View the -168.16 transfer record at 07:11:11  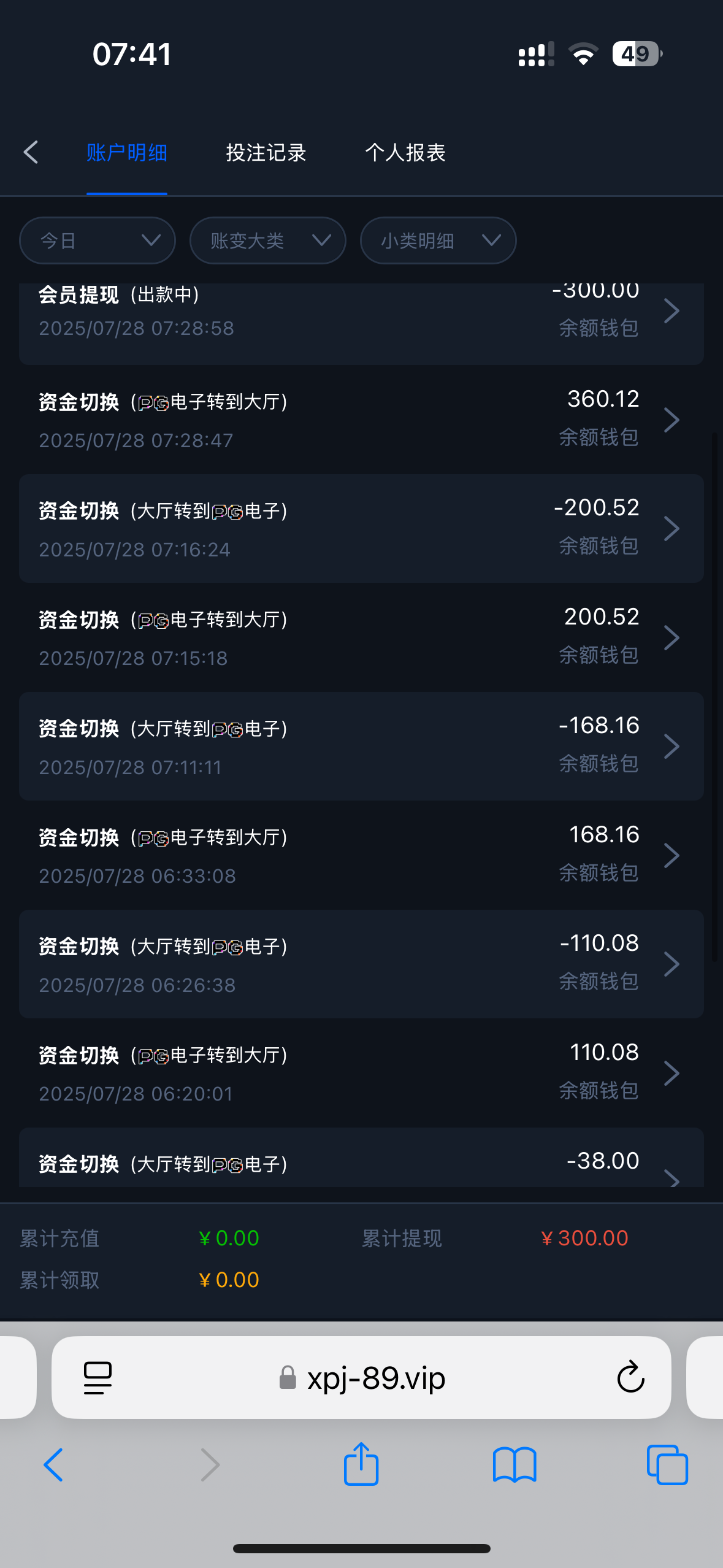[361, 747]
